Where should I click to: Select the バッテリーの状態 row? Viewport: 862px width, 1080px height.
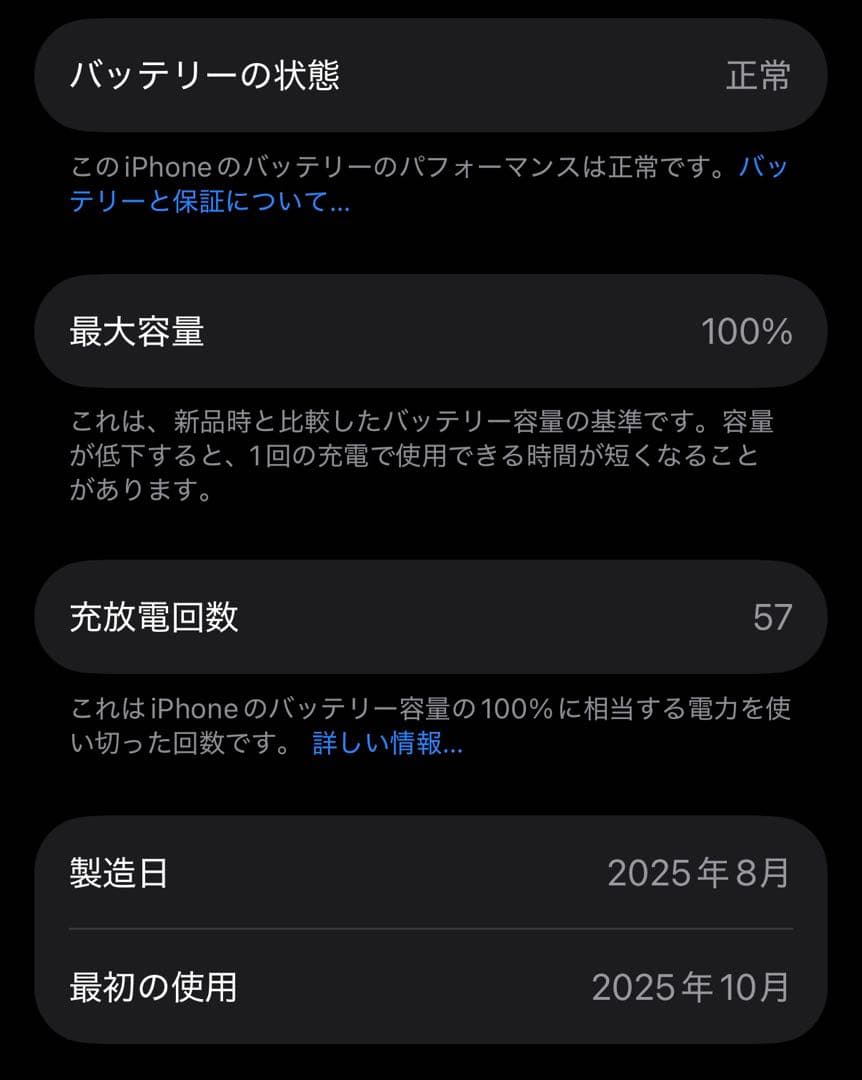[x=430, y=76]
